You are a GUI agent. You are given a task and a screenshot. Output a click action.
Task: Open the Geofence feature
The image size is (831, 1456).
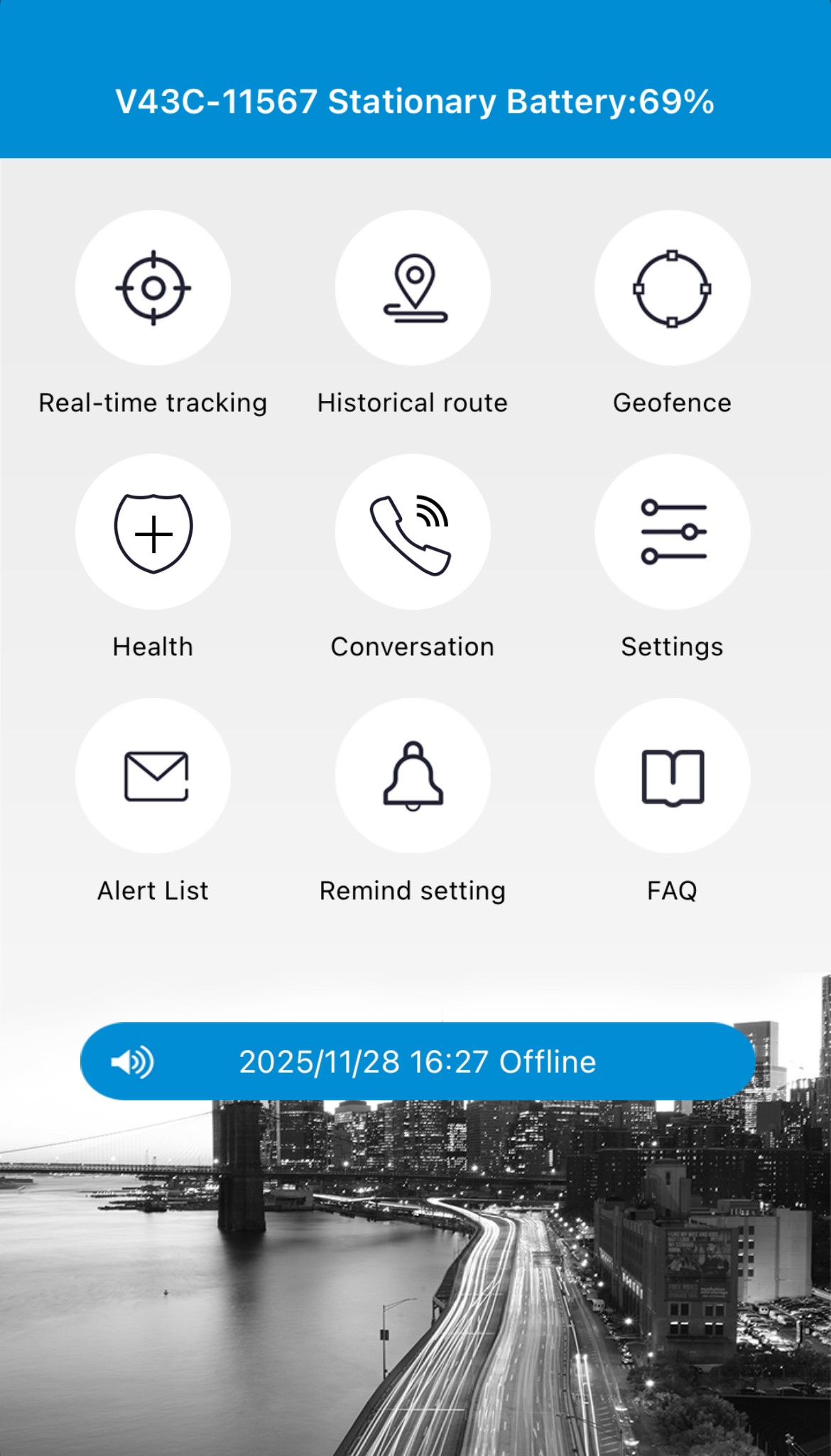672,288
